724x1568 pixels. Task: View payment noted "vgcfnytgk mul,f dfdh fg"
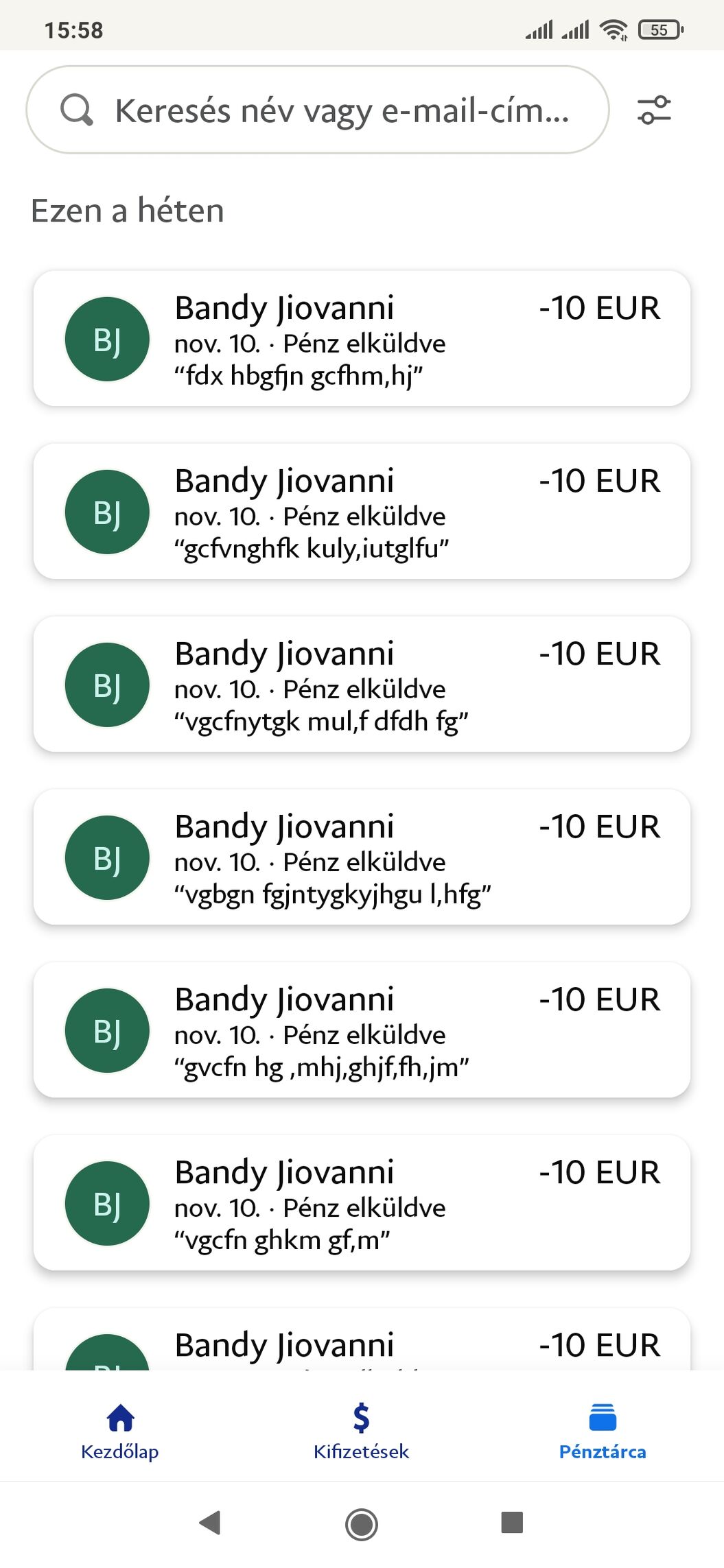coord(362,685)
